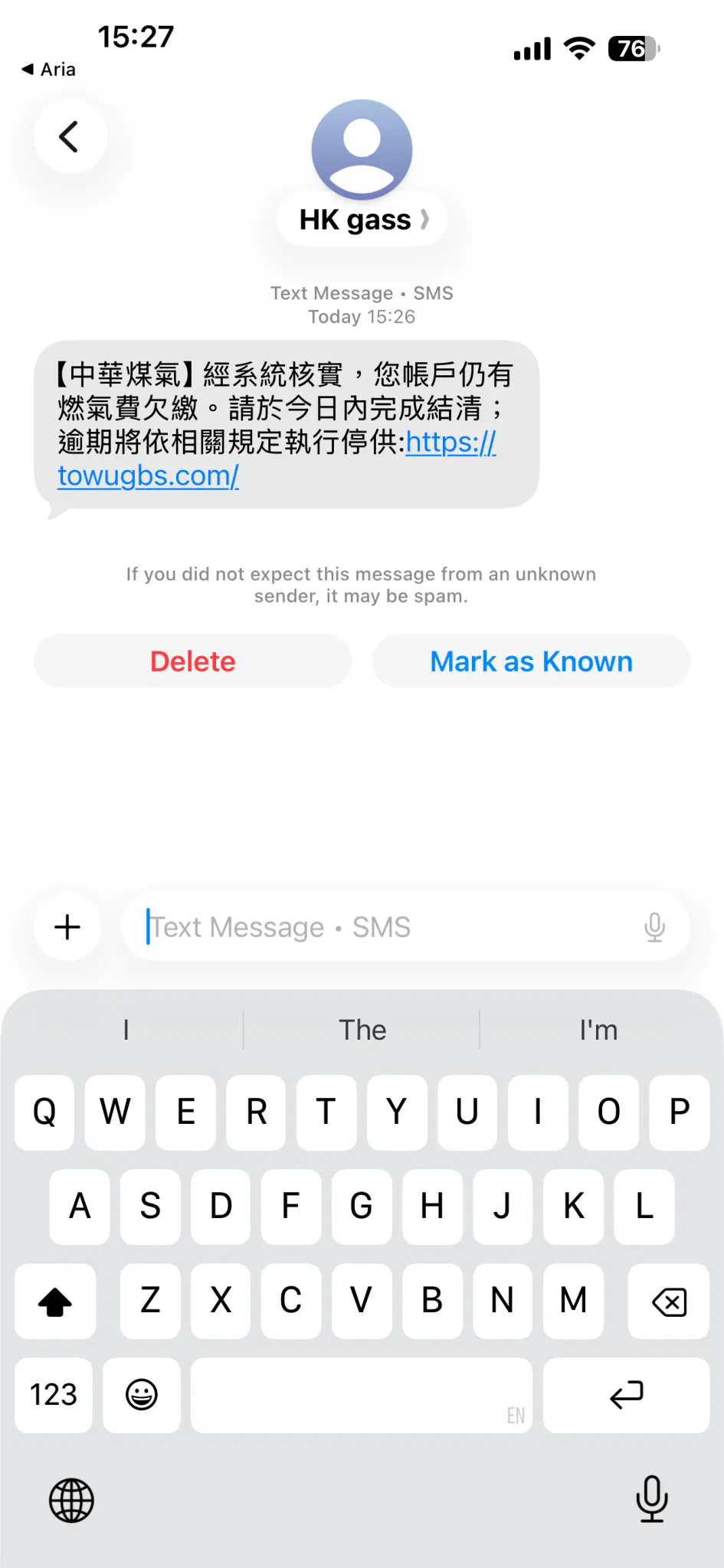Open the plus attachments menu

tap(67, 927)
